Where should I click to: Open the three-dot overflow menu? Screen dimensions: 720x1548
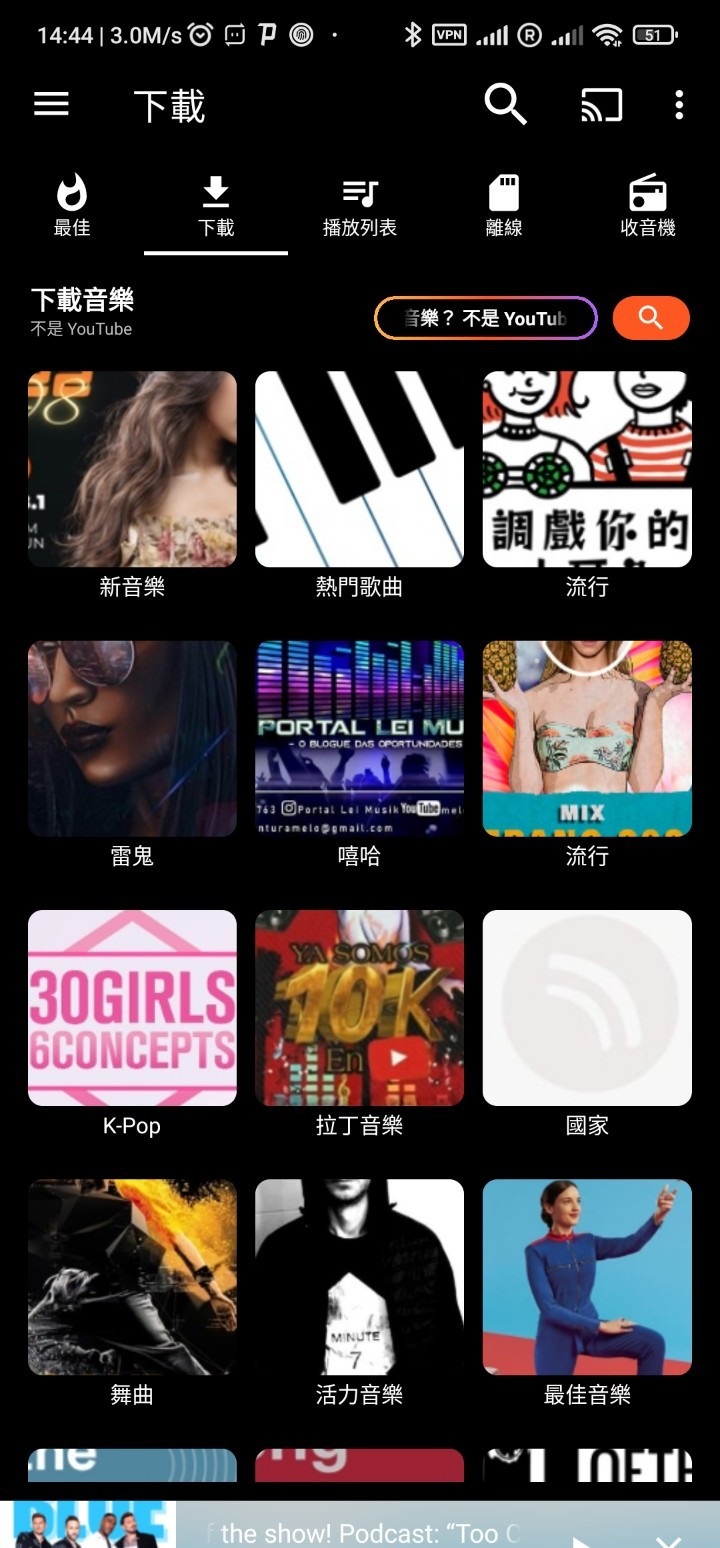[x=679, y=104]
